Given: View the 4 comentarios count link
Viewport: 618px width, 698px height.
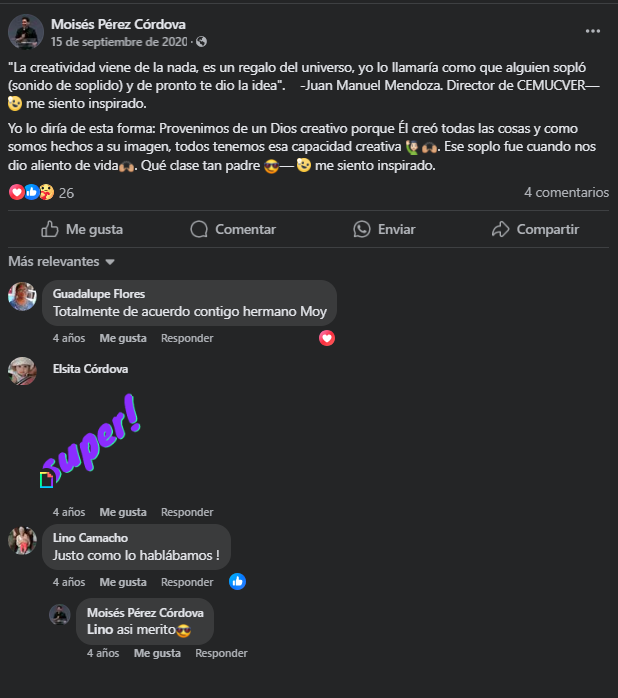Looking at the screenshot, I should coord(566,192).
